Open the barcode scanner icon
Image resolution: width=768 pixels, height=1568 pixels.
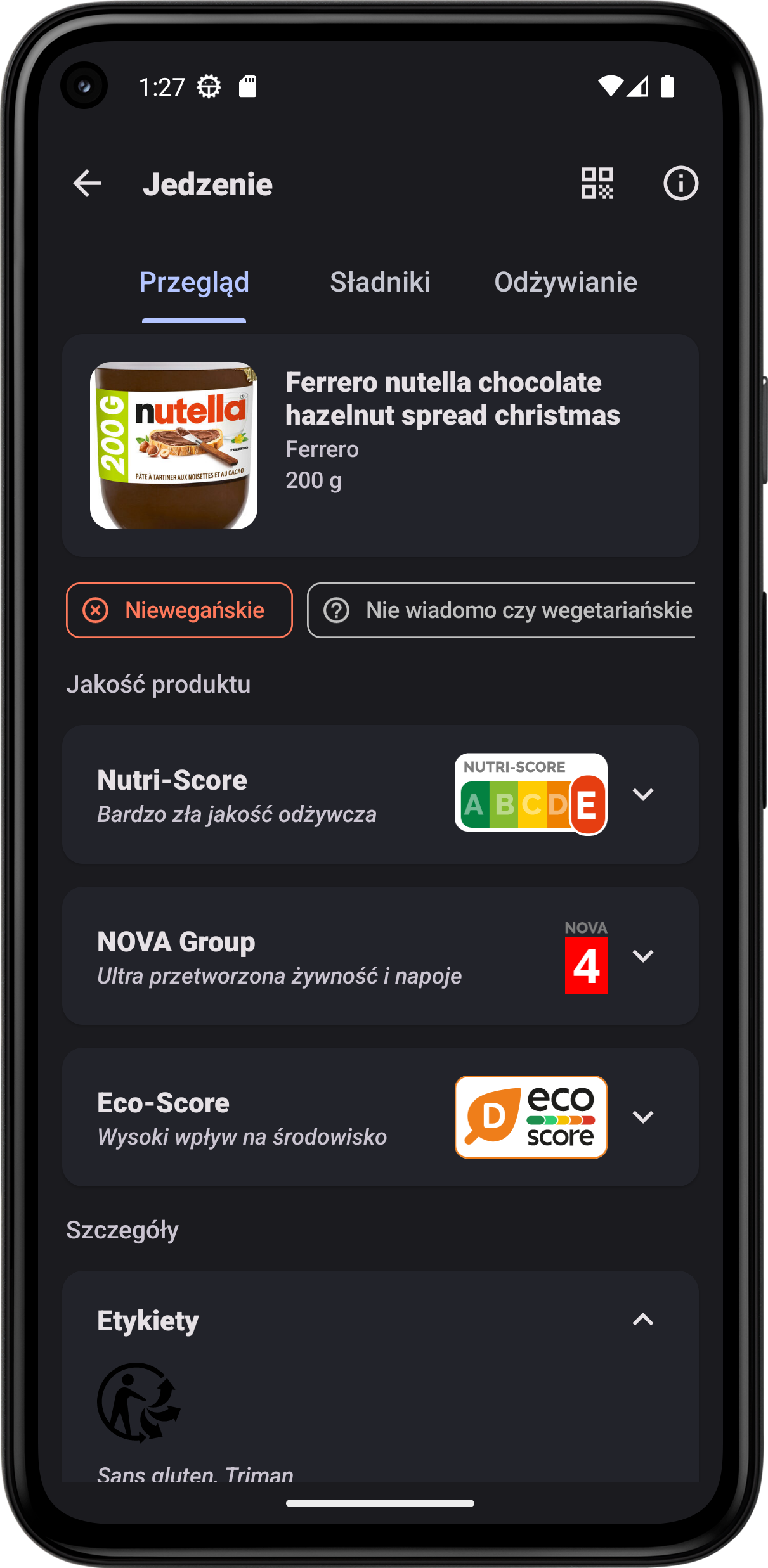597,184
